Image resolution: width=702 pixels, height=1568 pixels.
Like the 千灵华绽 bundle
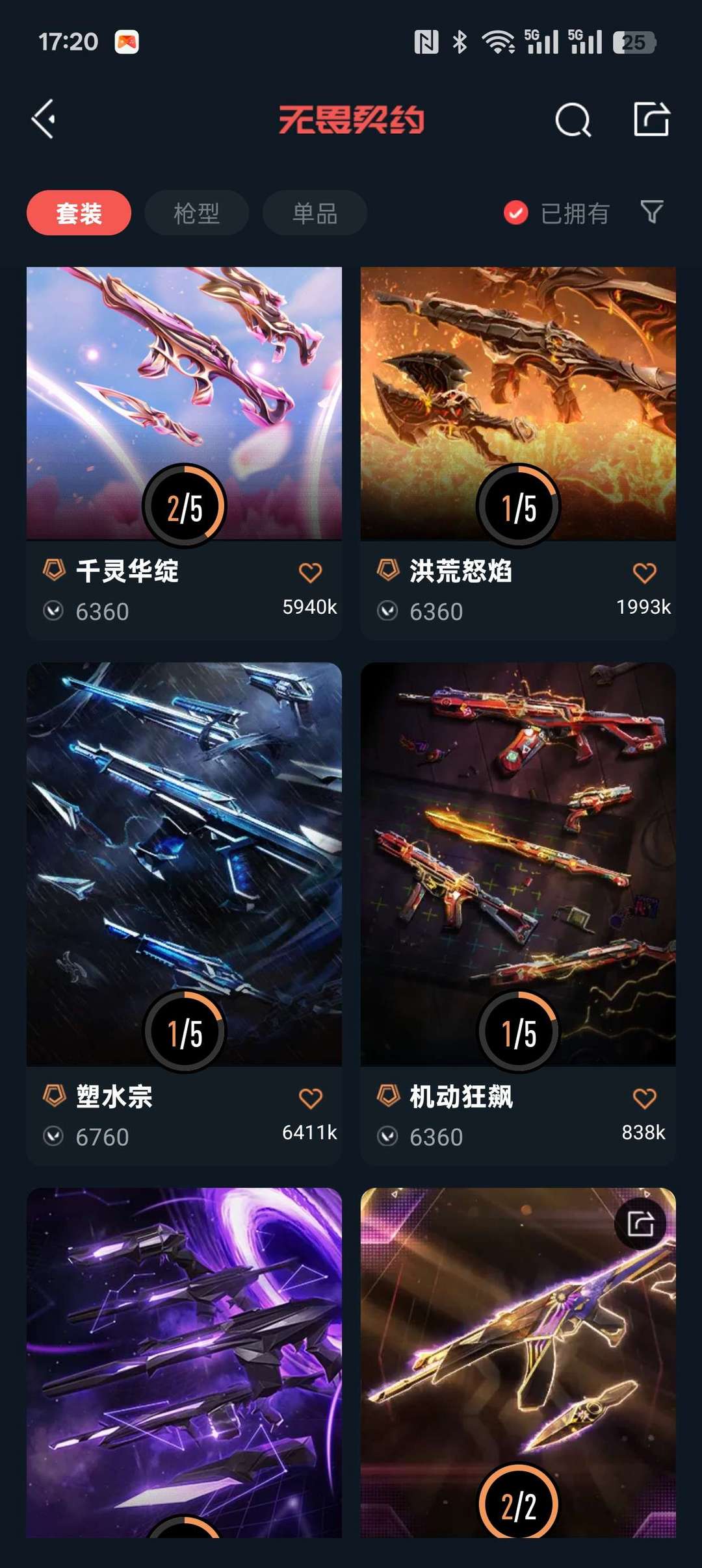[x=310, y=573]
